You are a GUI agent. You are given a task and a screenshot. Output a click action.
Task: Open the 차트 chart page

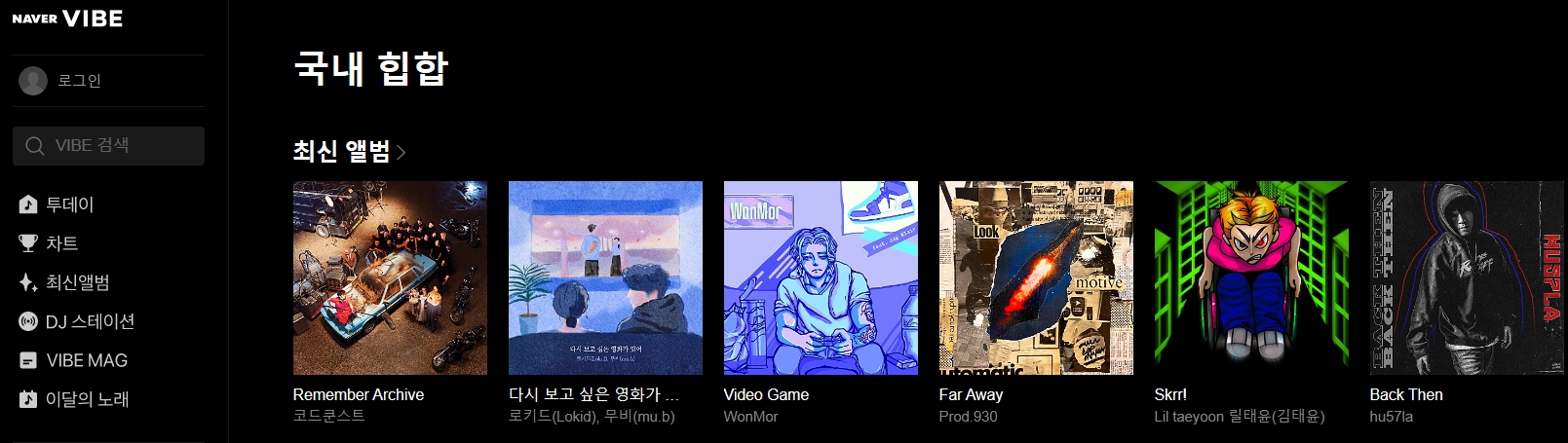click(61, 243)
